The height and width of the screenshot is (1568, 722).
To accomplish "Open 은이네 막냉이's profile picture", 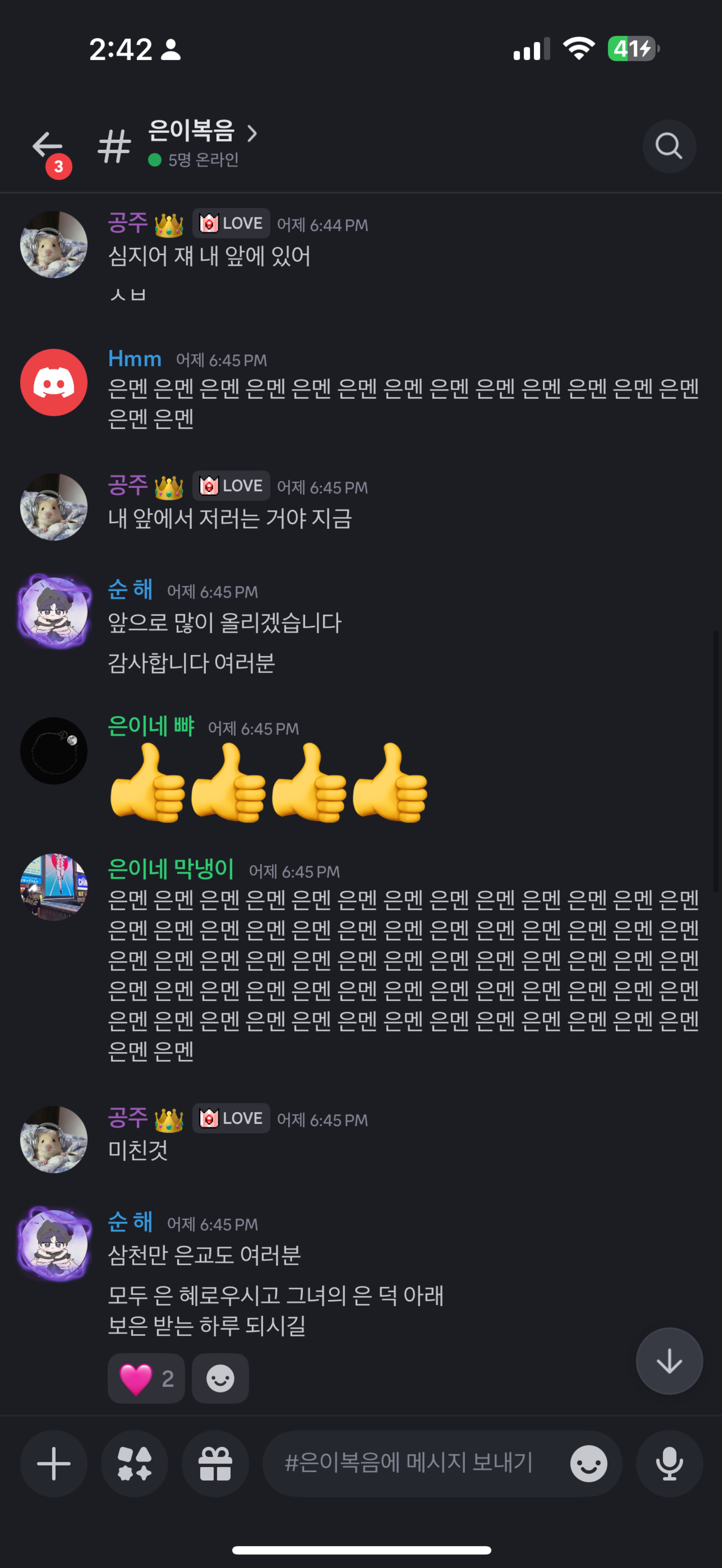I will [x=54, y=887].
